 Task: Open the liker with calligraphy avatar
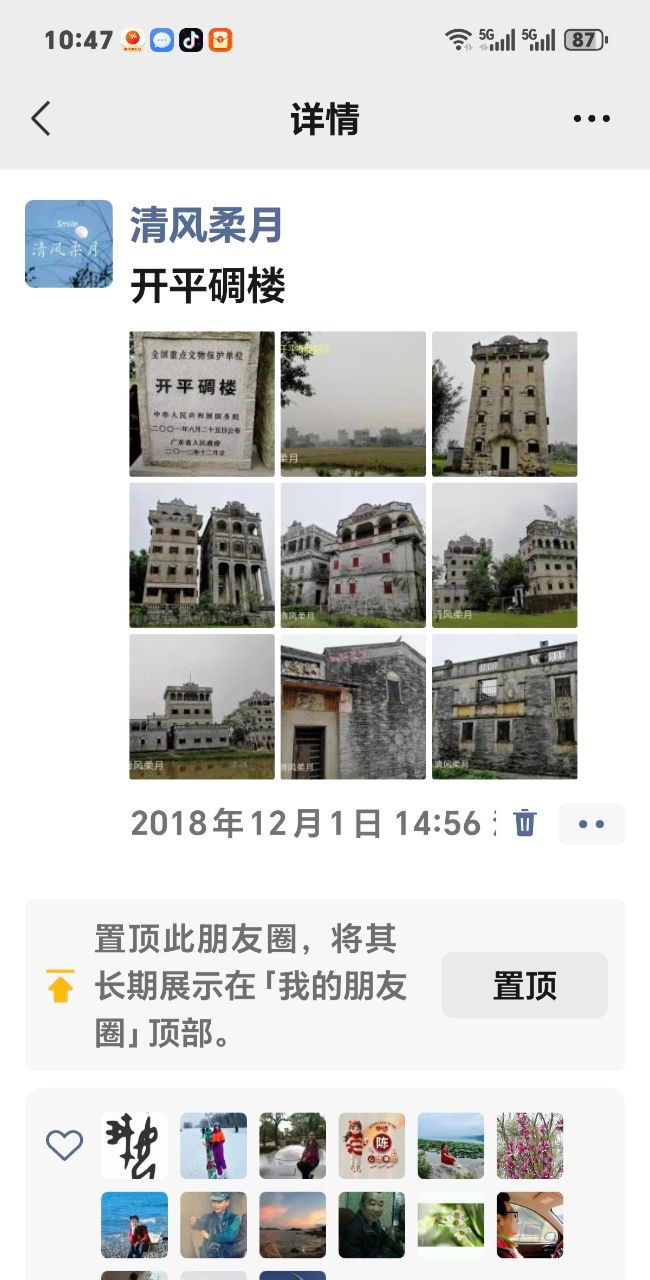134,1145
